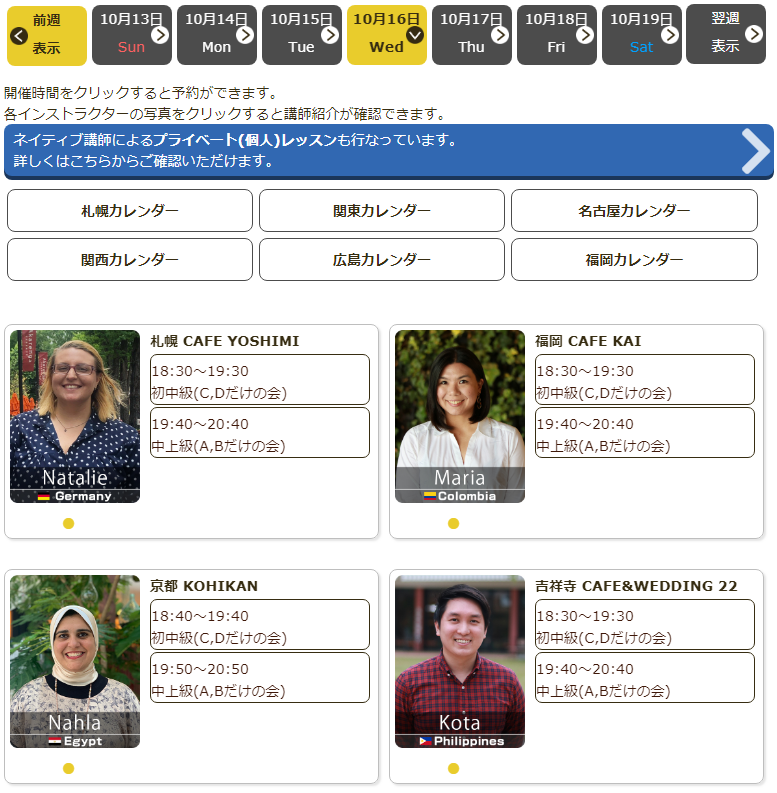Image resolution: width=777 pixels, height=793 pixels.
Task: Switch to the 10月17日 Thu tab
Action: (472, 34)
